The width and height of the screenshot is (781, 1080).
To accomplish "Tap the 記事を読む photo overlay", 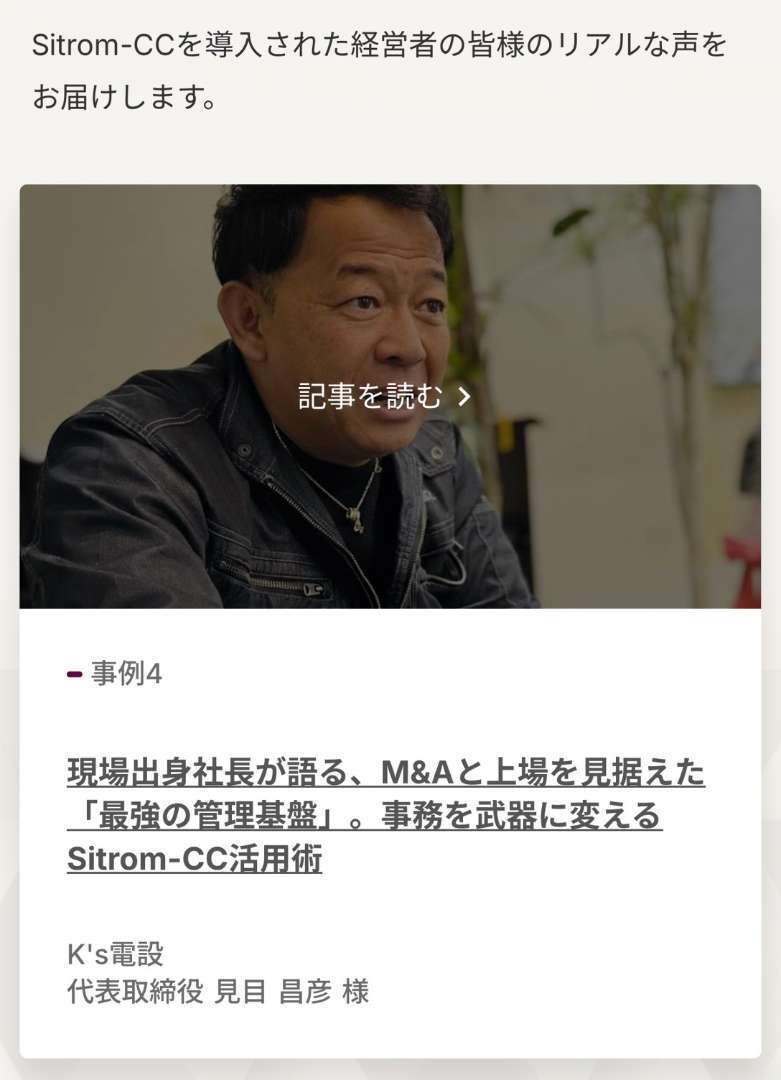I will tap(384, 397).
